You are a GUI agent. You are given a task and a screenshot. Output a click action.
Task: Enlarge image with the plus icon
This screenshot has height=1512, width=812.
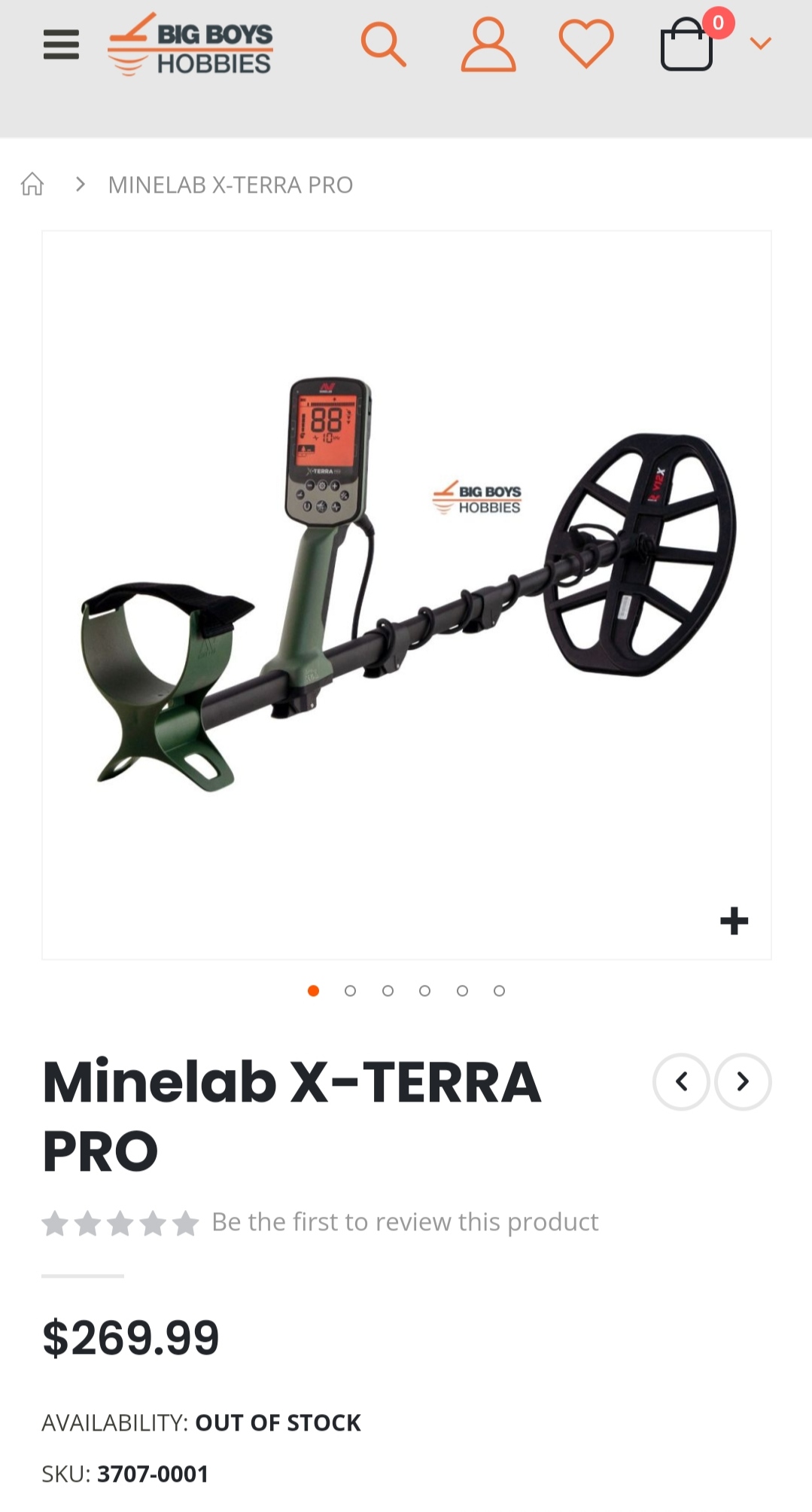pyautogui.click(x=734, y=921)
